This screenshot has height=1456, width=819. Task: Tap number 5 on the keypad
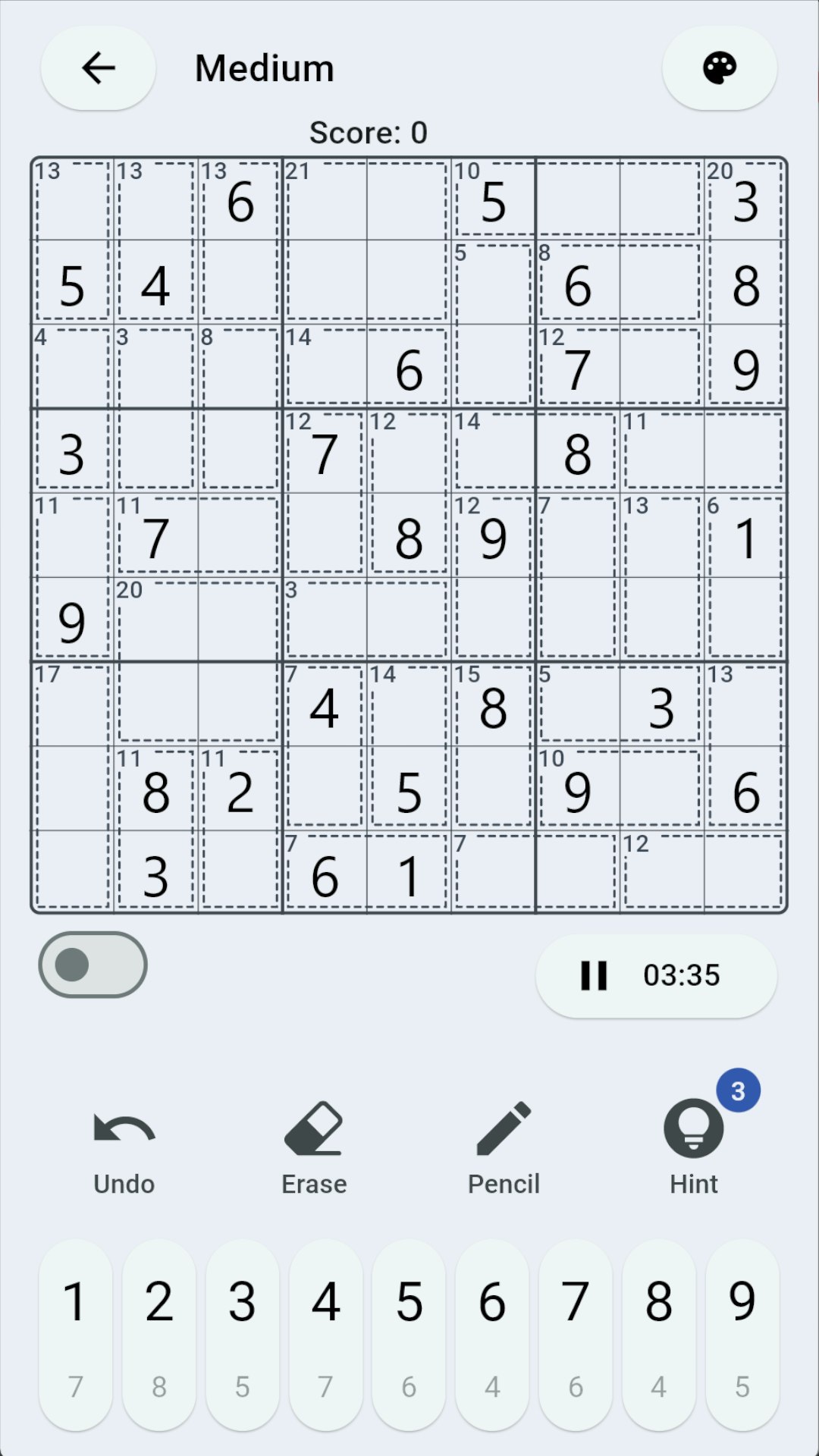(409, 1335)
